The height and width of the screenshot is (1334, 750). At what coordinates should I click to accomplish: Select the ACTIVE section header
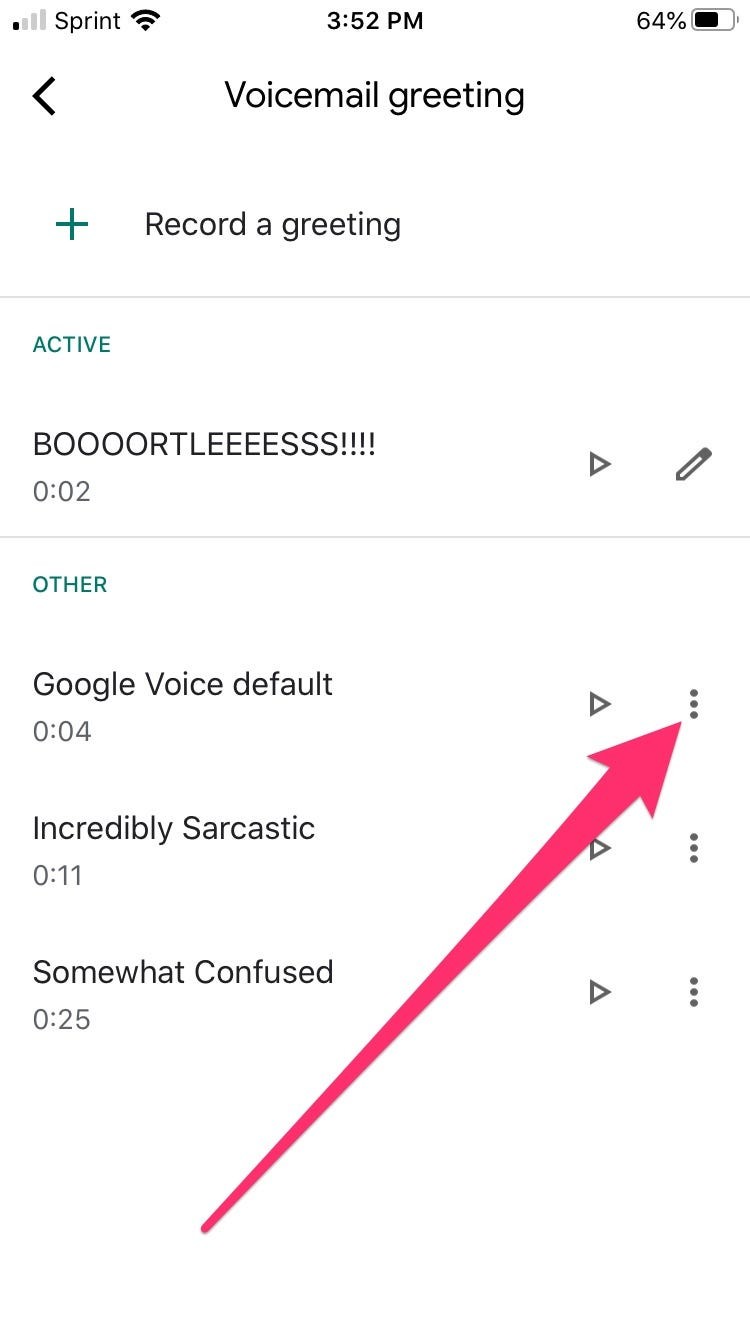[71, 344]
